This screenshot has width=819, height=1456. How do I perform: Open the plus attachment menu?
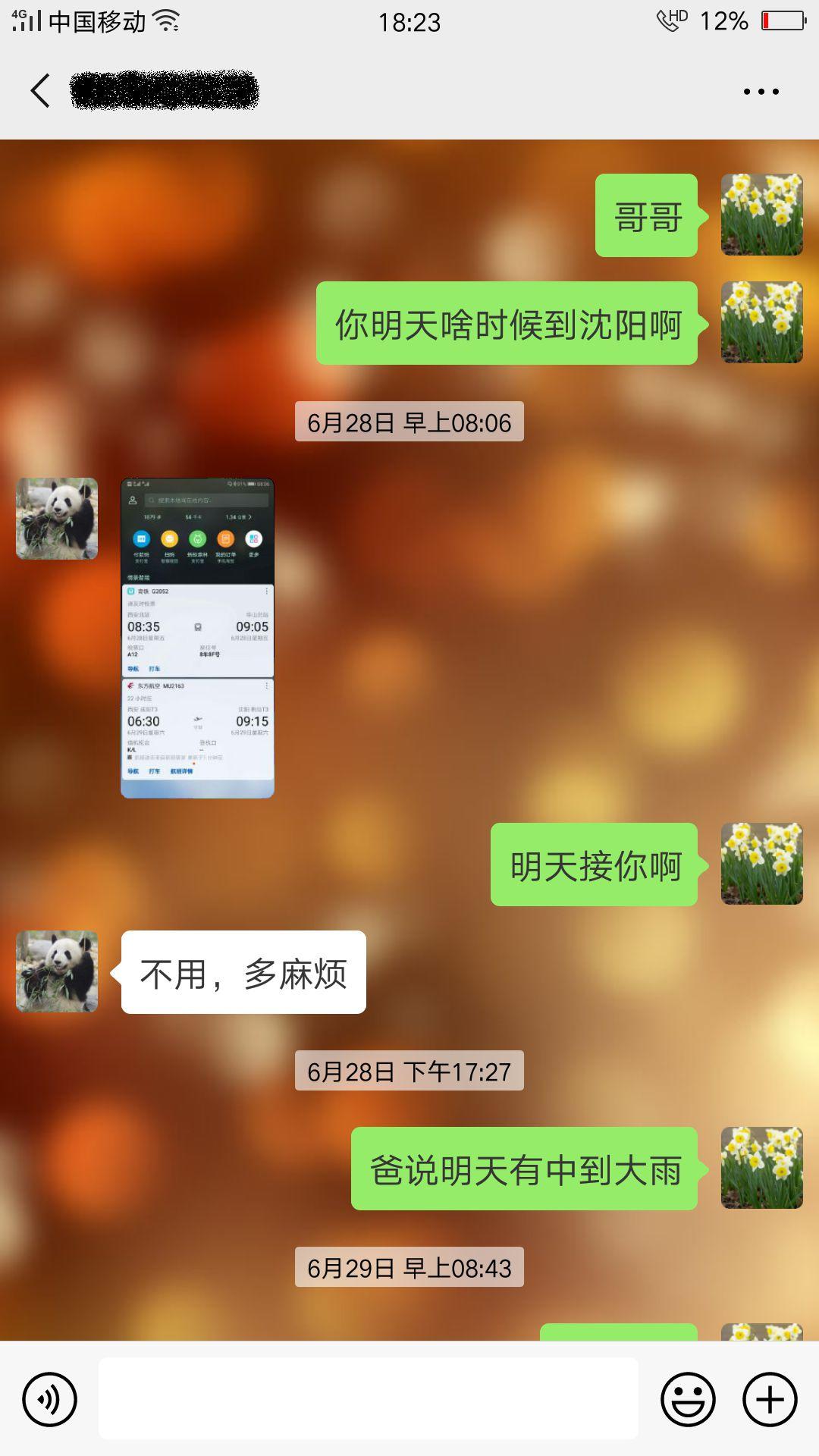coord(770,1399)
